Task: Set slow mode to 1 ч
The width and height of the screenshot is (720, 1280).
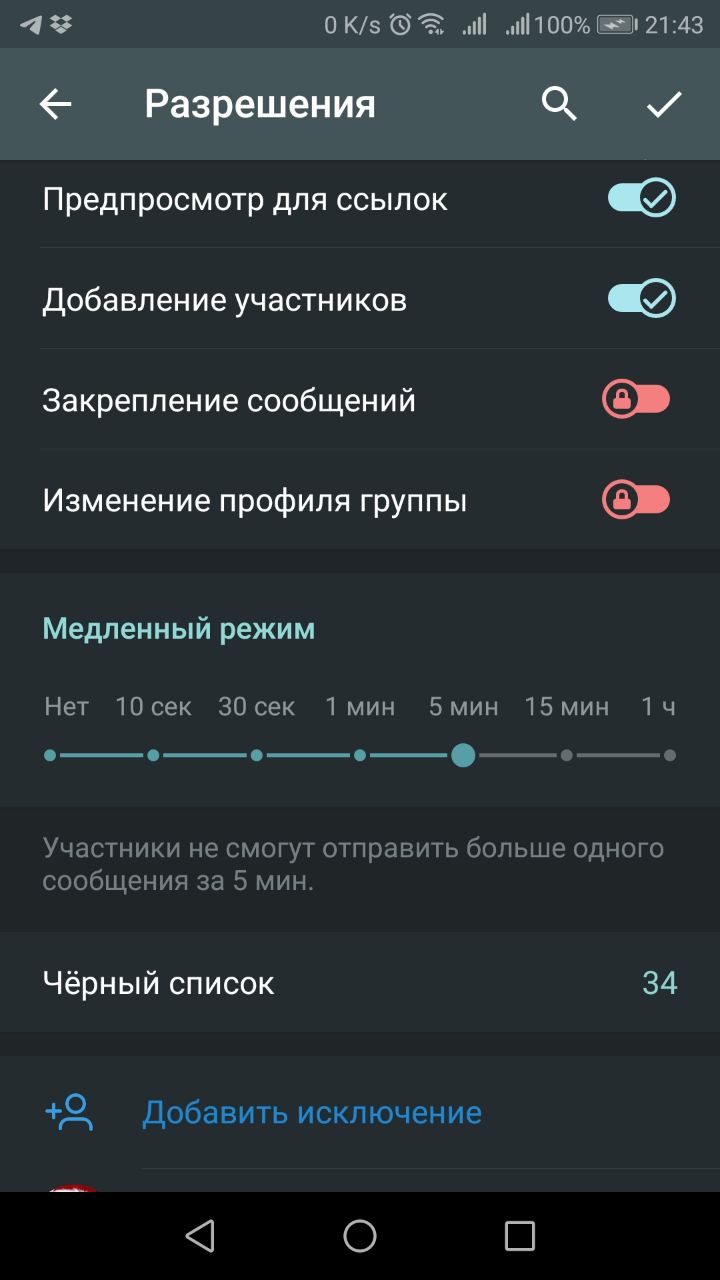Action: (x=669, y=755)
